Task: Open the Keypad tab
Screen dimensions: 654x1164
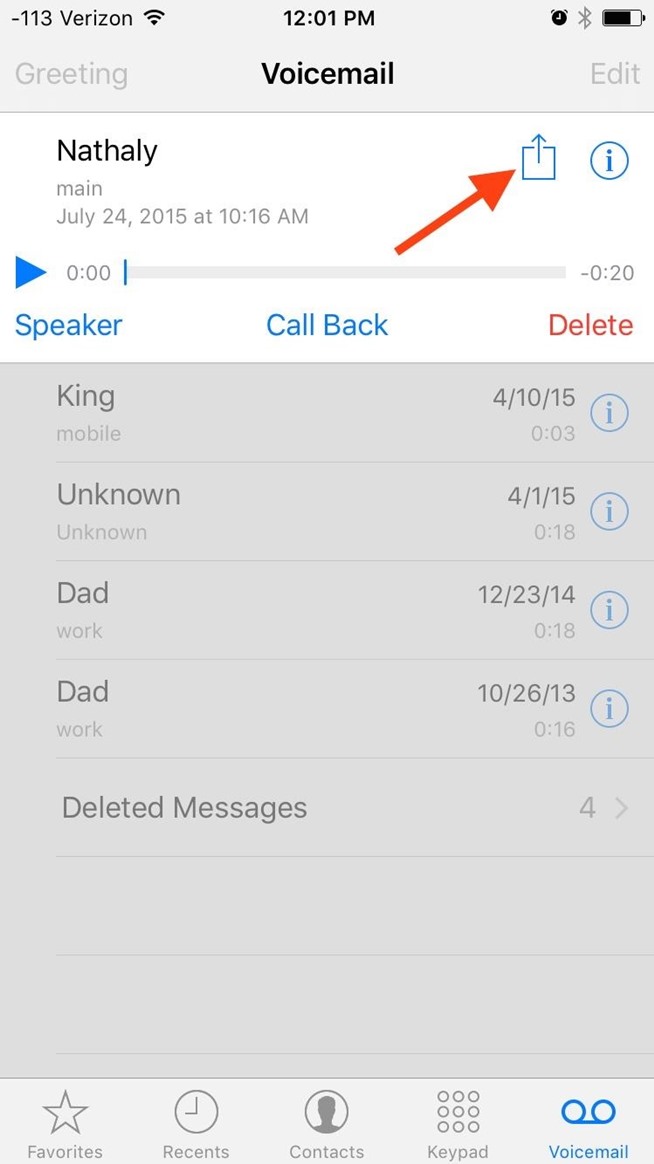Action: (x=457, y=1124)
